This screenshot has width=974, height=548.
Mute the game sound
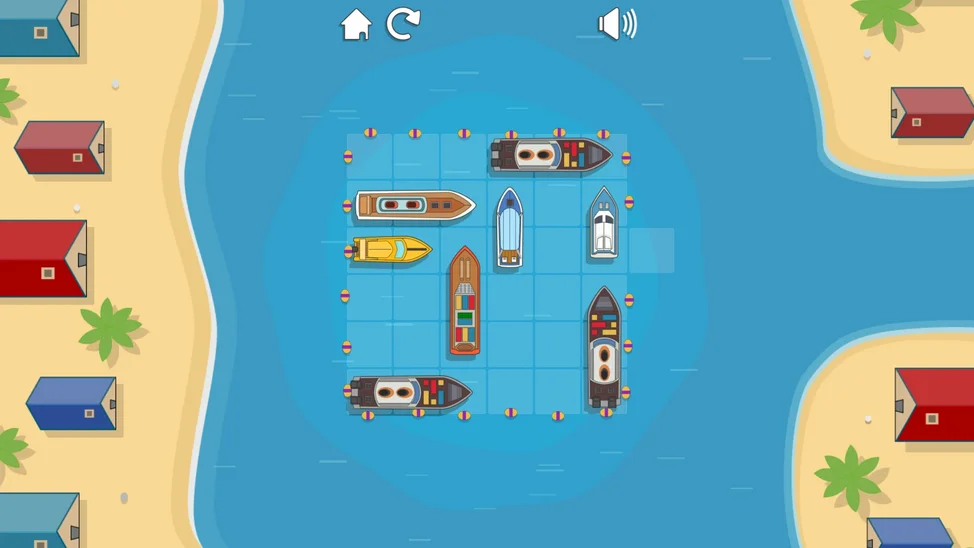point(616,24)
